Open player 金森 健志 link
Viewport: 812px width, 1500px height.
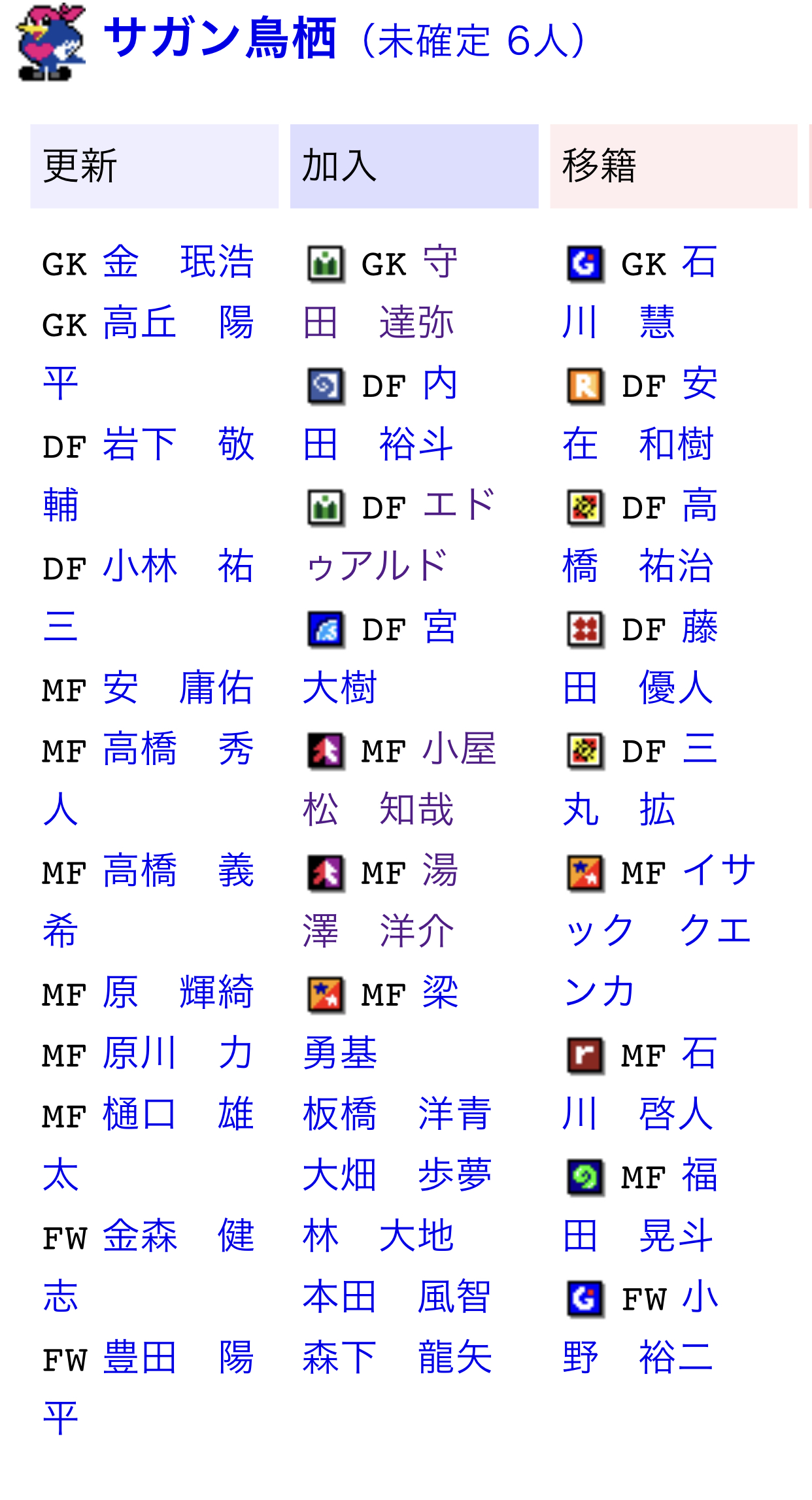point(148,1265)
